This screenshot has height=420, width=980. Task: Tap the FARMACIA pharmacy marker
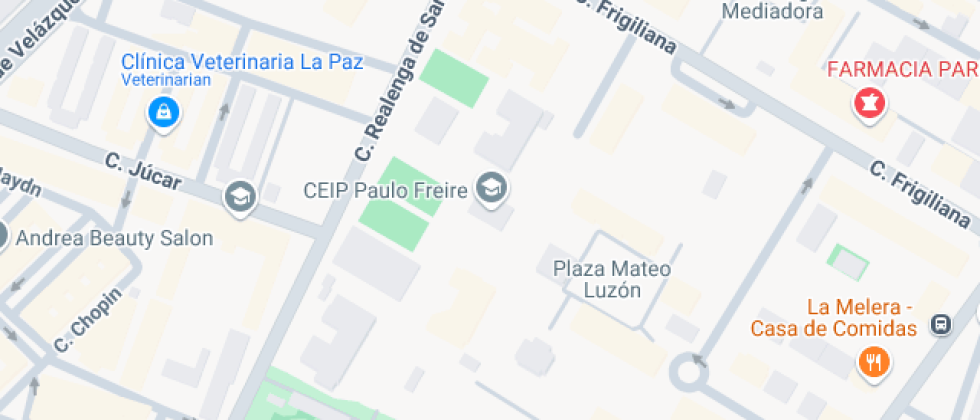click(867, 103)
